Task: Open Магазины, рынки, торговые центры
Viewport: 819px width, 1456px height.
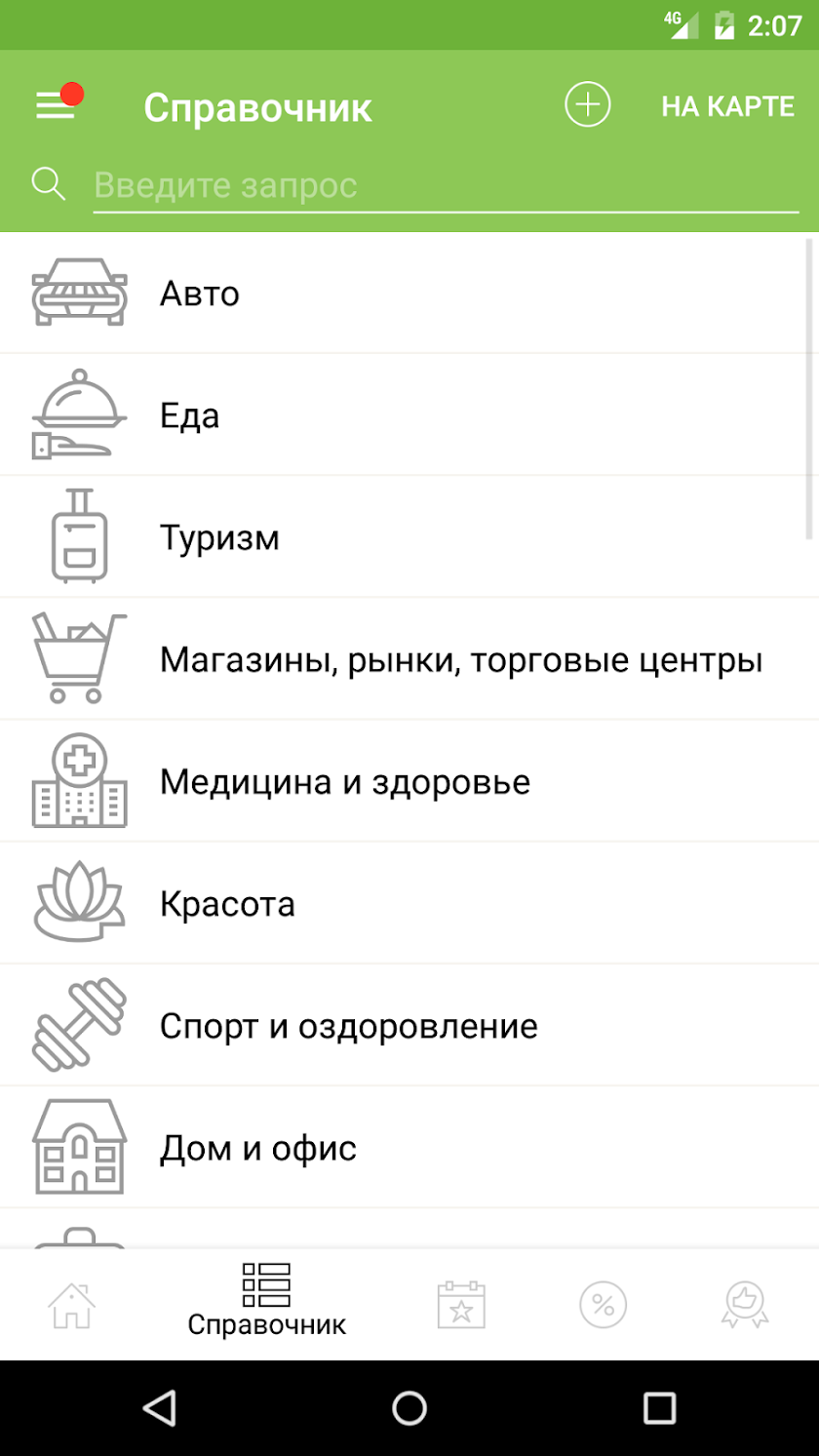Action: click(x=409, y=660)
